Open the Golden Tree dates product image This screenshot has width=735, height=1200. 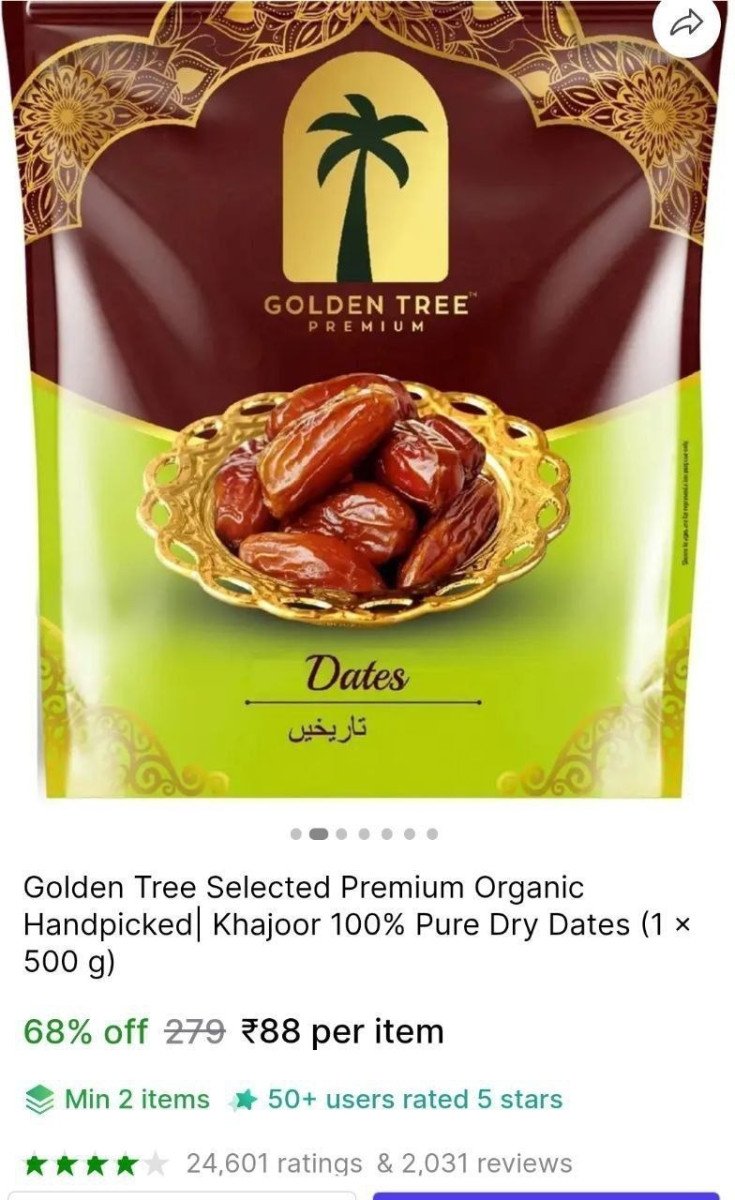pos(367,420)
